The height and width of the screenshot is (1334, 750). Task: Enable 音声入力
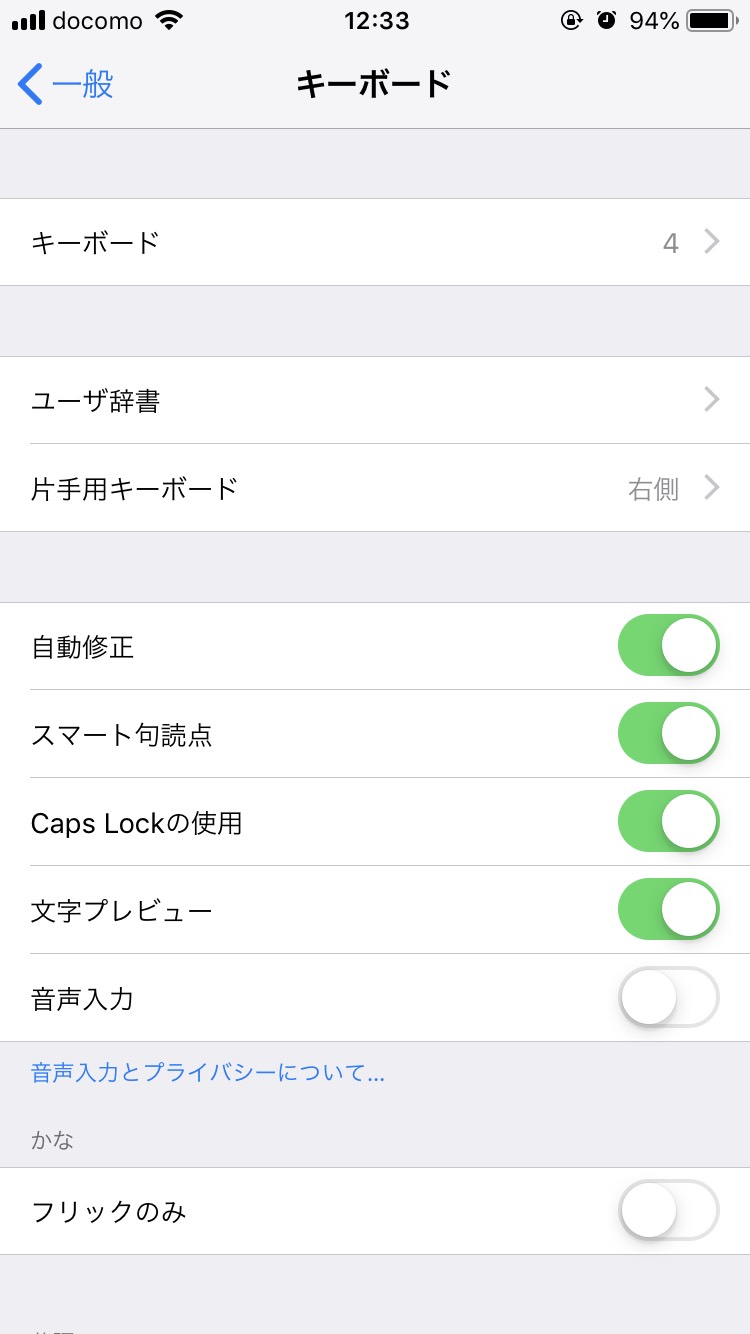pyautogui.click(x=668, y=998)
